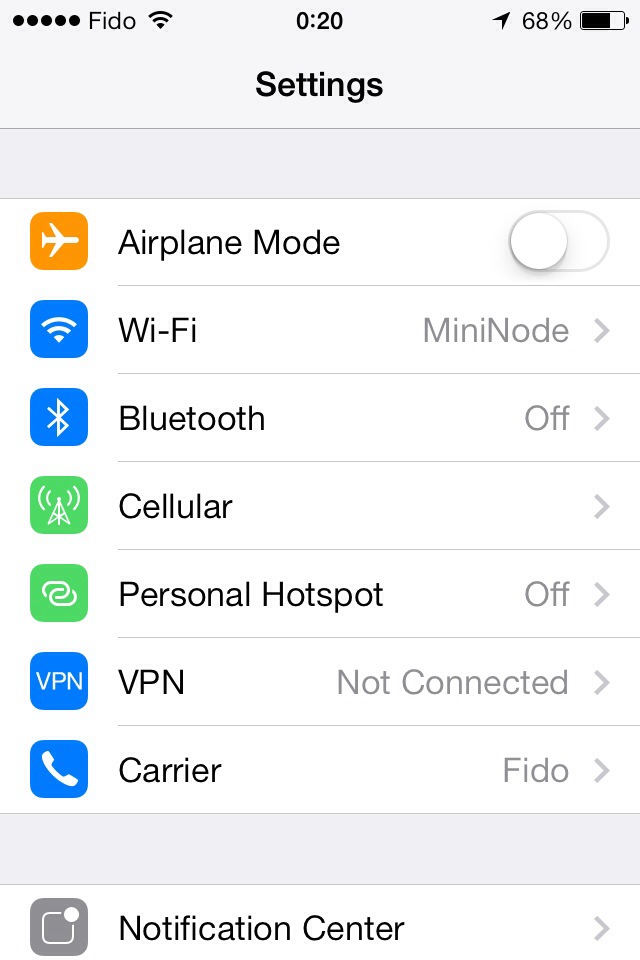
Task: Open Carrier settings
Action: pyautogui.click(x=320, y=770)
